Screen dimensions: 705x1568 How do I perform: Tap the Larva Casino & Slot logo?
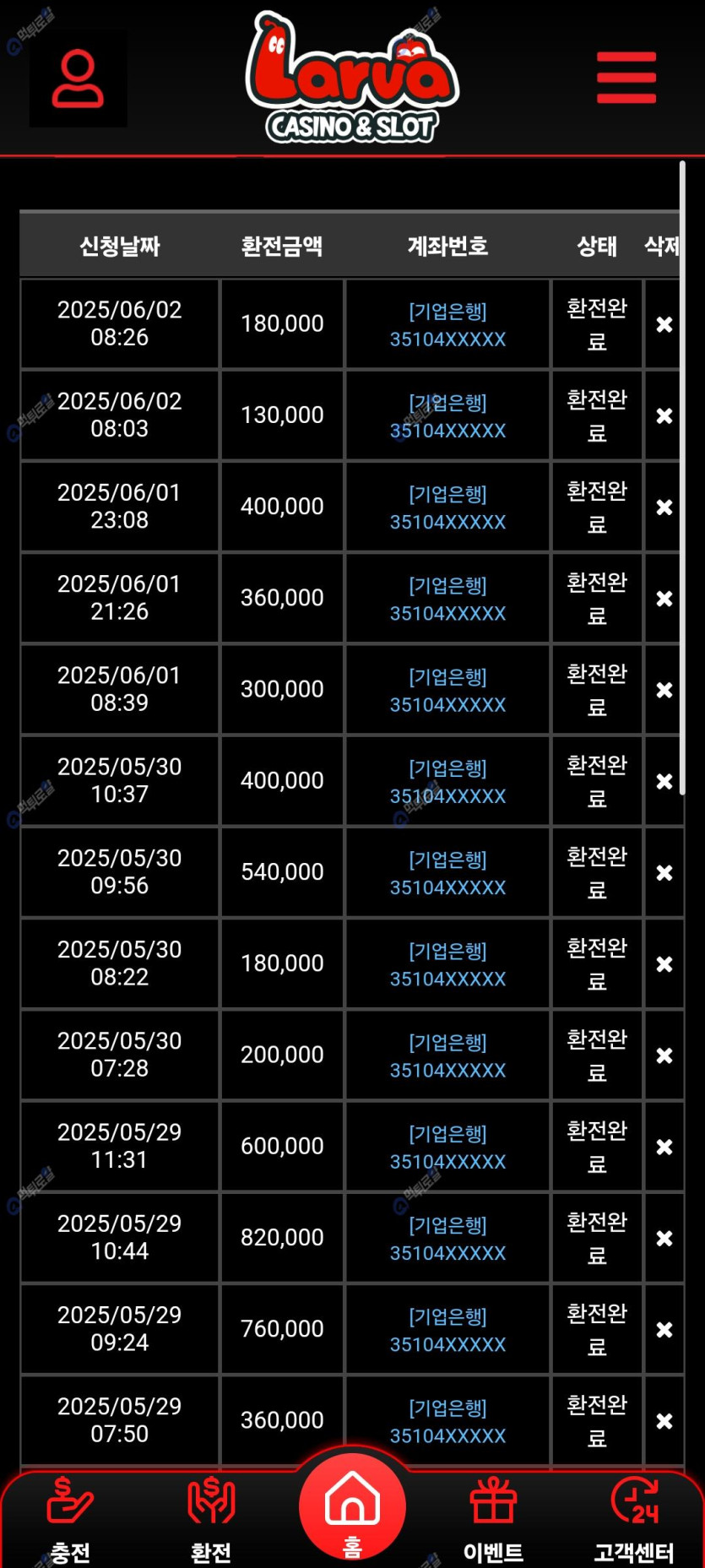coord(352,78)
